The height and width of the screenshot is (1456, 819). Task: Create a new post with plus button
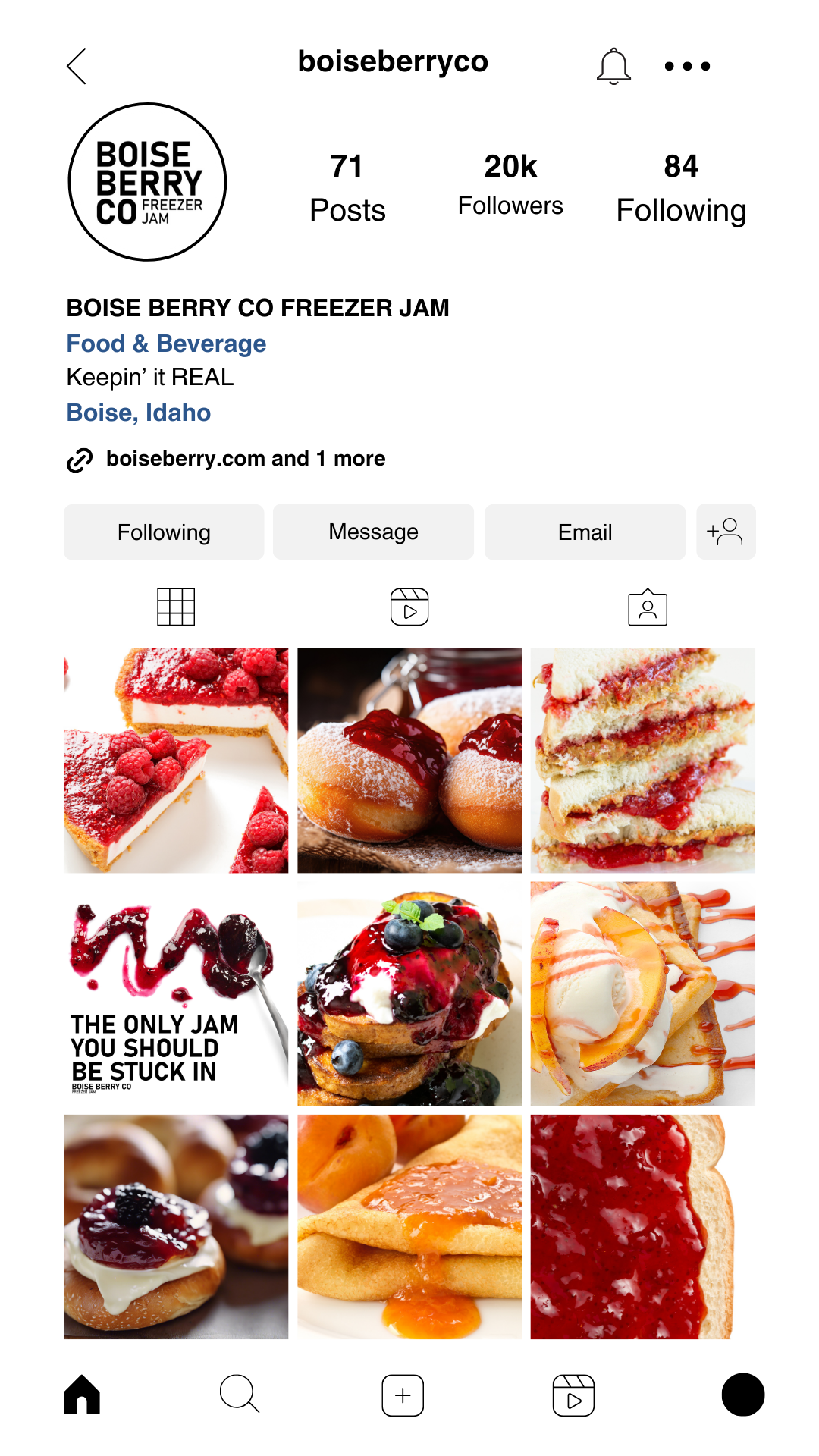tap(403, 1395)
